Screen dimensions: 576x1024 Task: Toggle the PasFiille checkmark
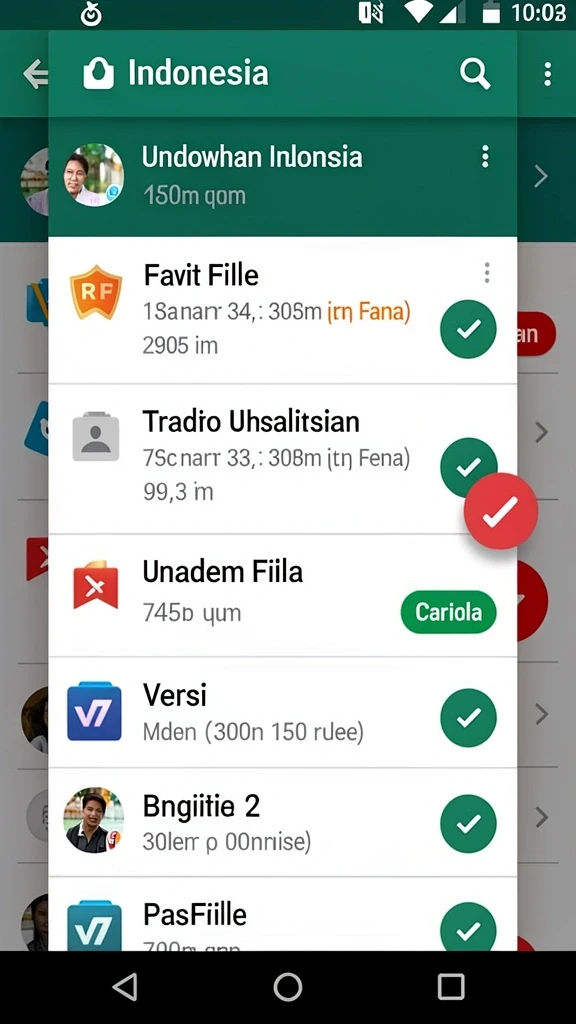point(468,927)
